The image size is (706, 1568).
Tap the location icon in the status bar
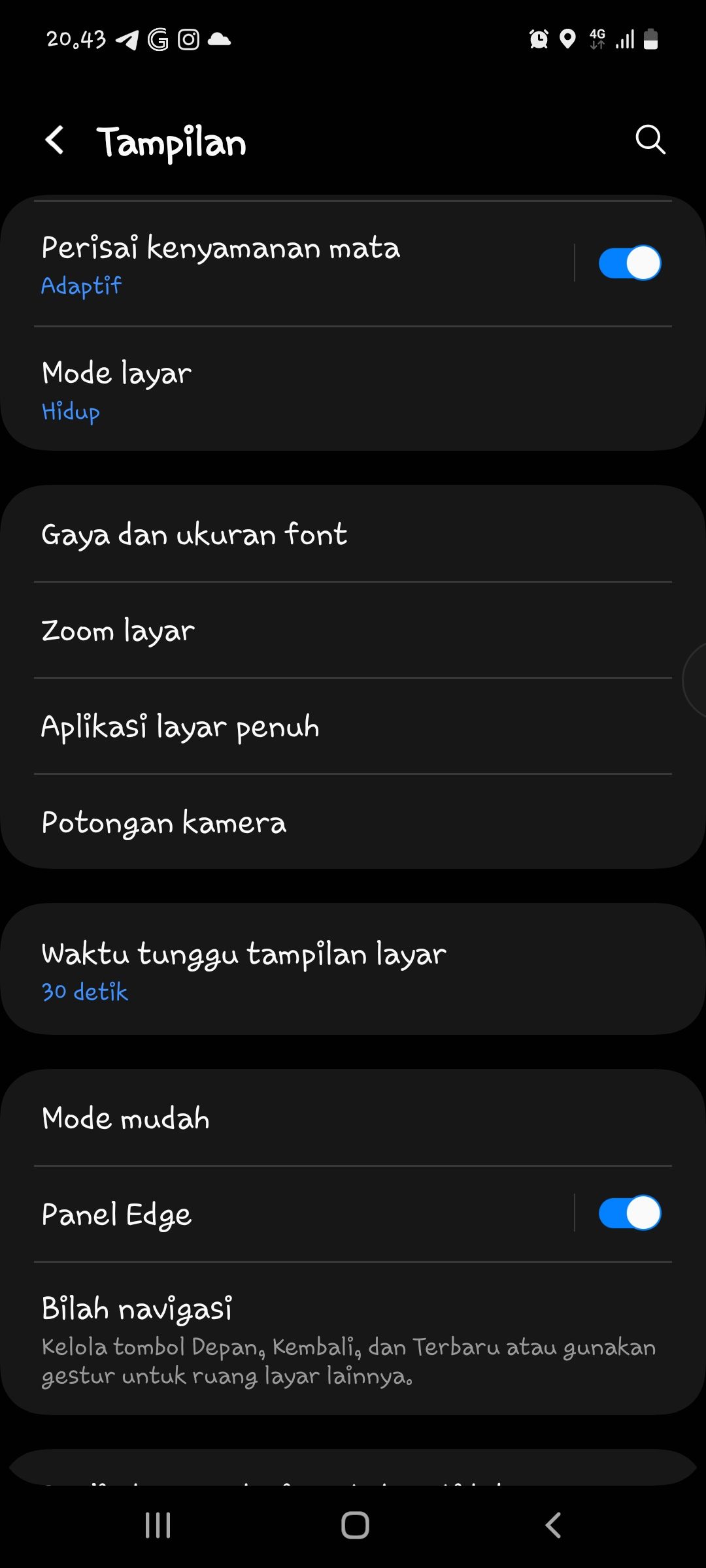[x=567, y=39]
